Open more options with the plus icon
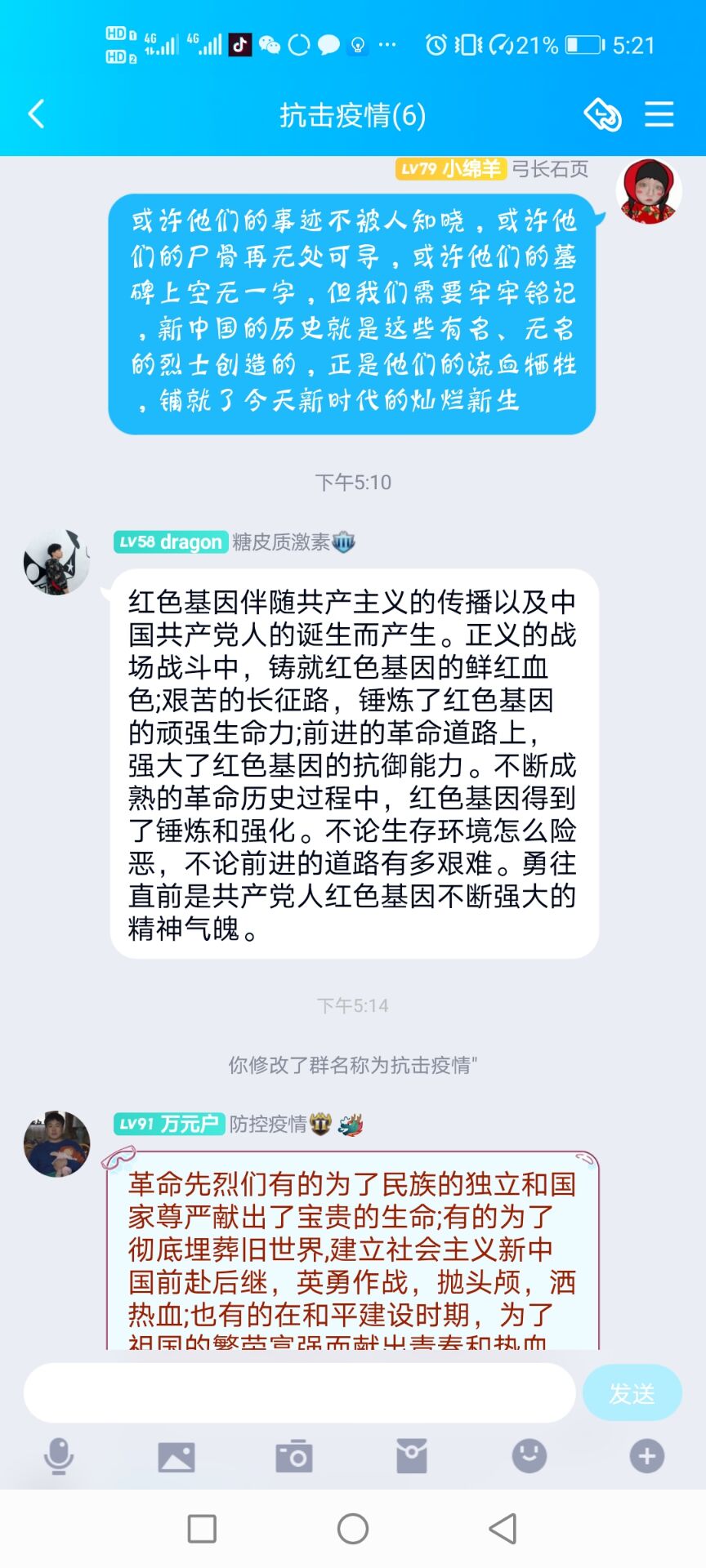The height and width of the screenshot is (1568, 706). click(647, 1456)
